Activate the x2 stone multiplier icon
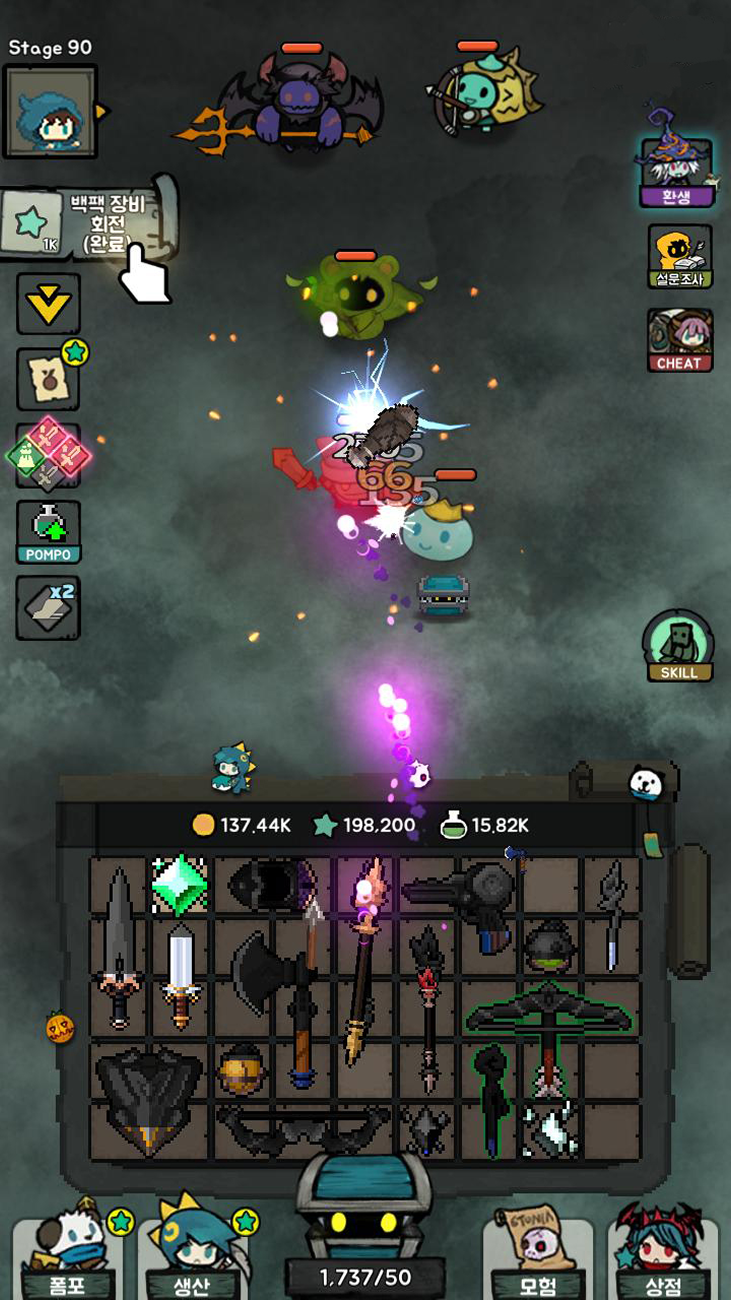Image resolution: width=731 pixels, height=1300 pixels. [47, 605]
